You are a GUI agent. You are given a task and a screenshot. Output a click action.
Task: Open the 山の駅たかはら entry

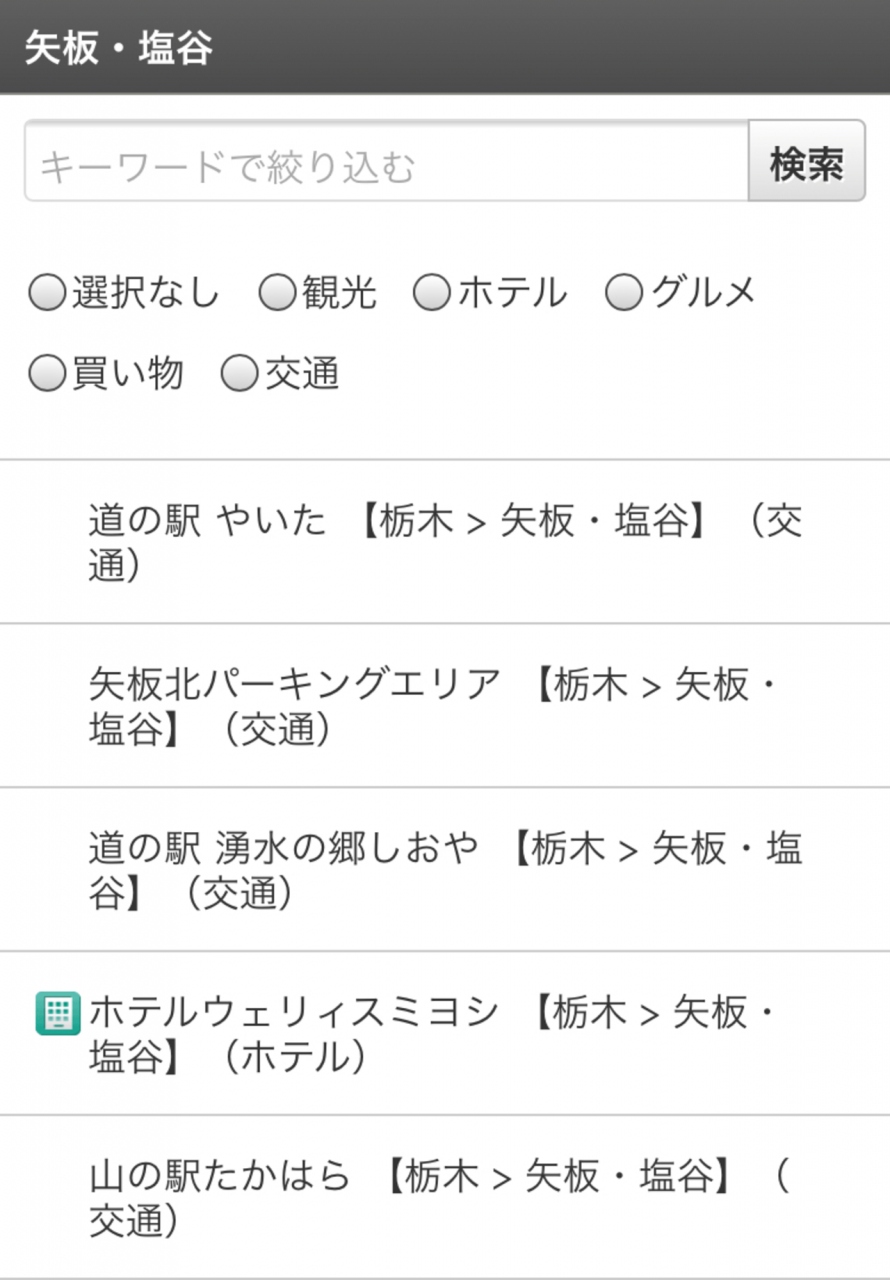pyautogui.click(x=445, y=1198)
